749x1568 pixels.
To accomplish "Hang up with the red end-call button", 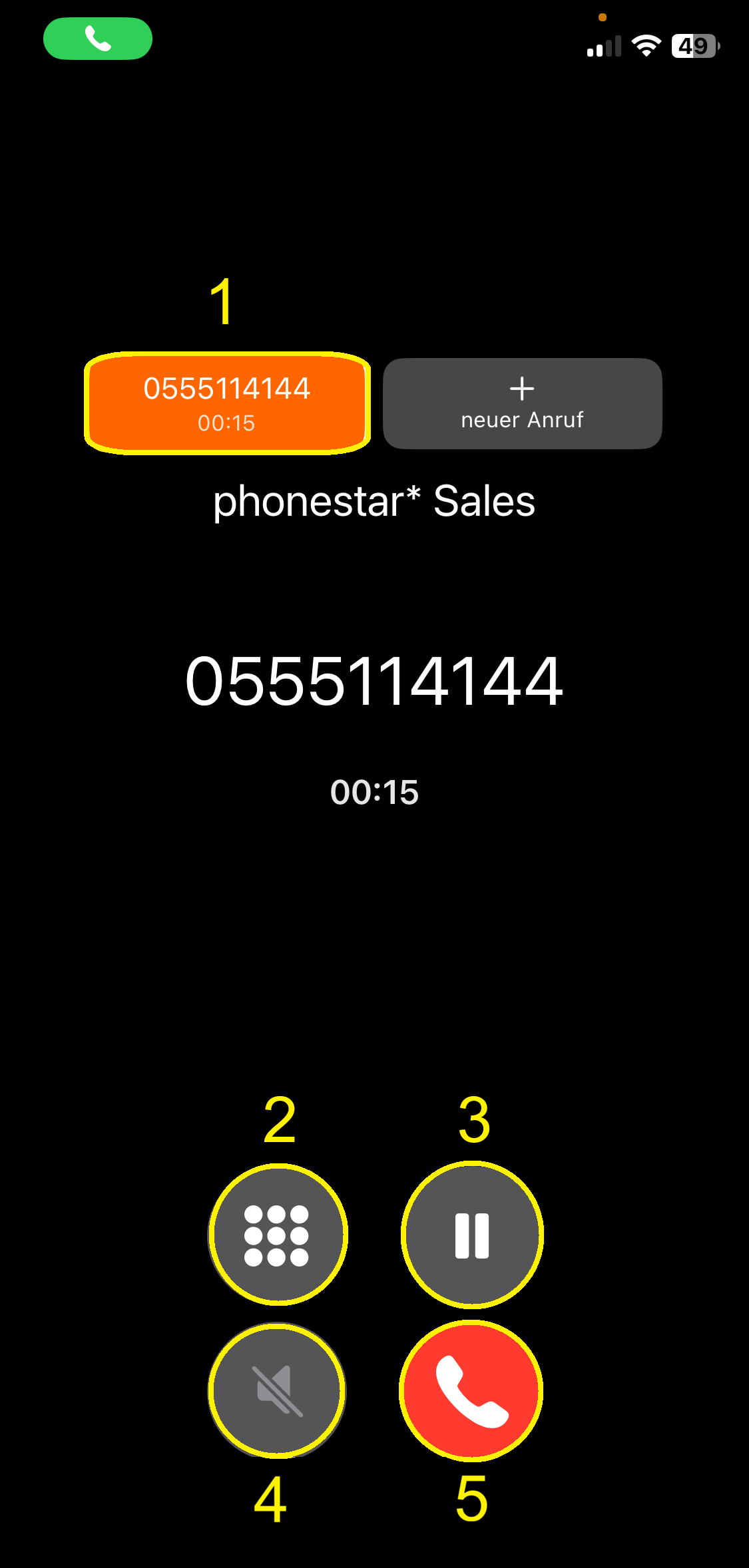I will click(471, 1391).
